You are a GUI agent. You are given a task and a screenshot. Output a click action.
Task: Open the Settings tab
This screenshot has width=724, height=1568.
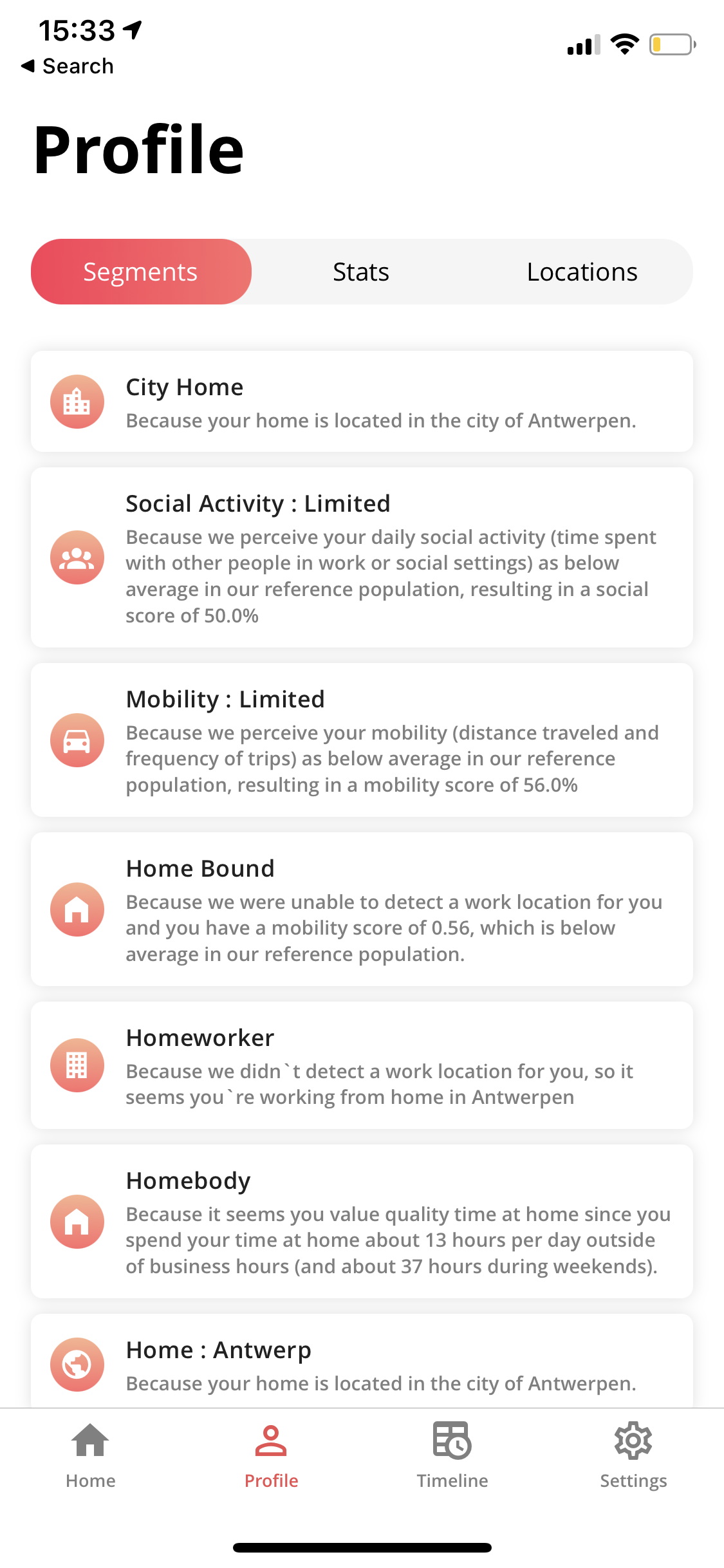click(x=633, y=1455)
